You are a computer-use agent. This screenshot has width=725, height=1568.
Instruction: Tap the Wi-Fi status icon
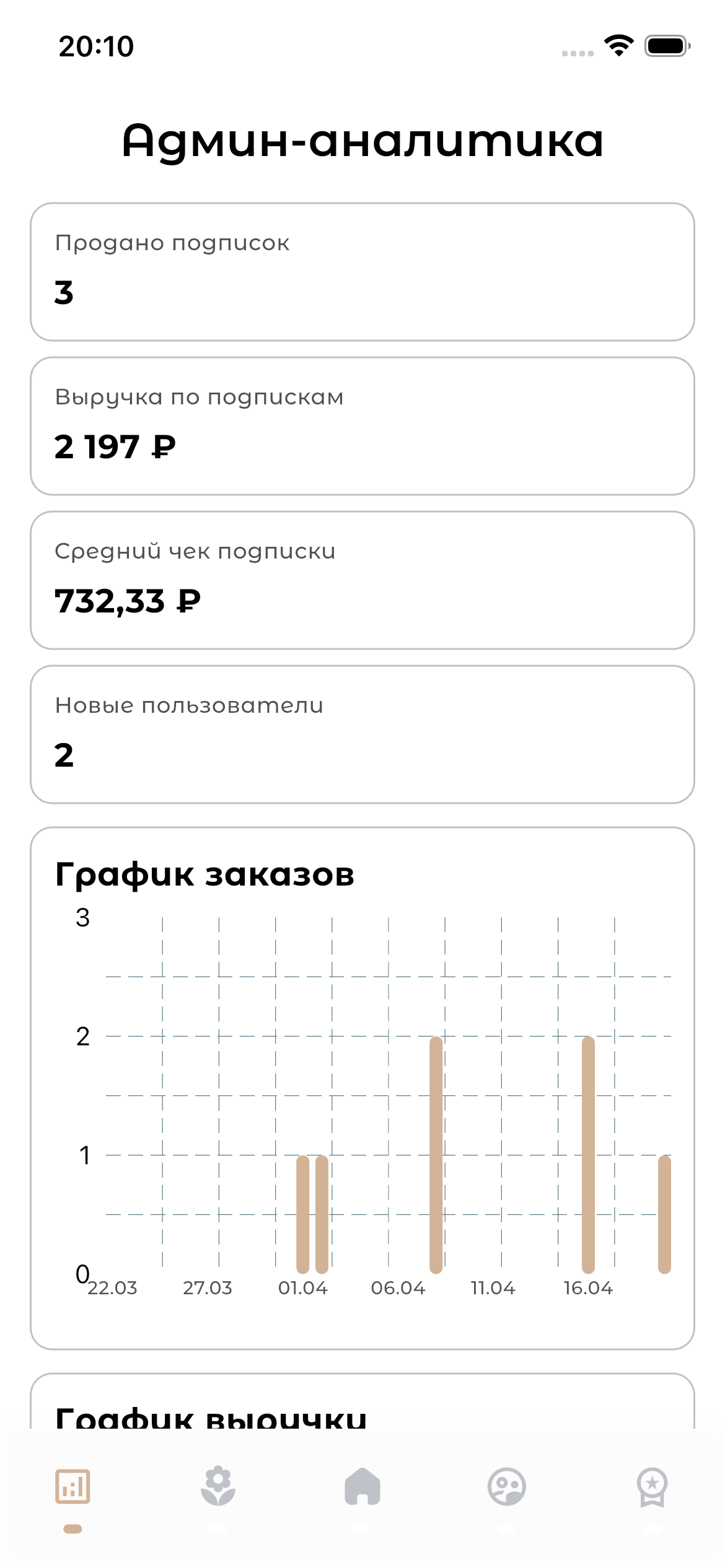coord(618,44)
